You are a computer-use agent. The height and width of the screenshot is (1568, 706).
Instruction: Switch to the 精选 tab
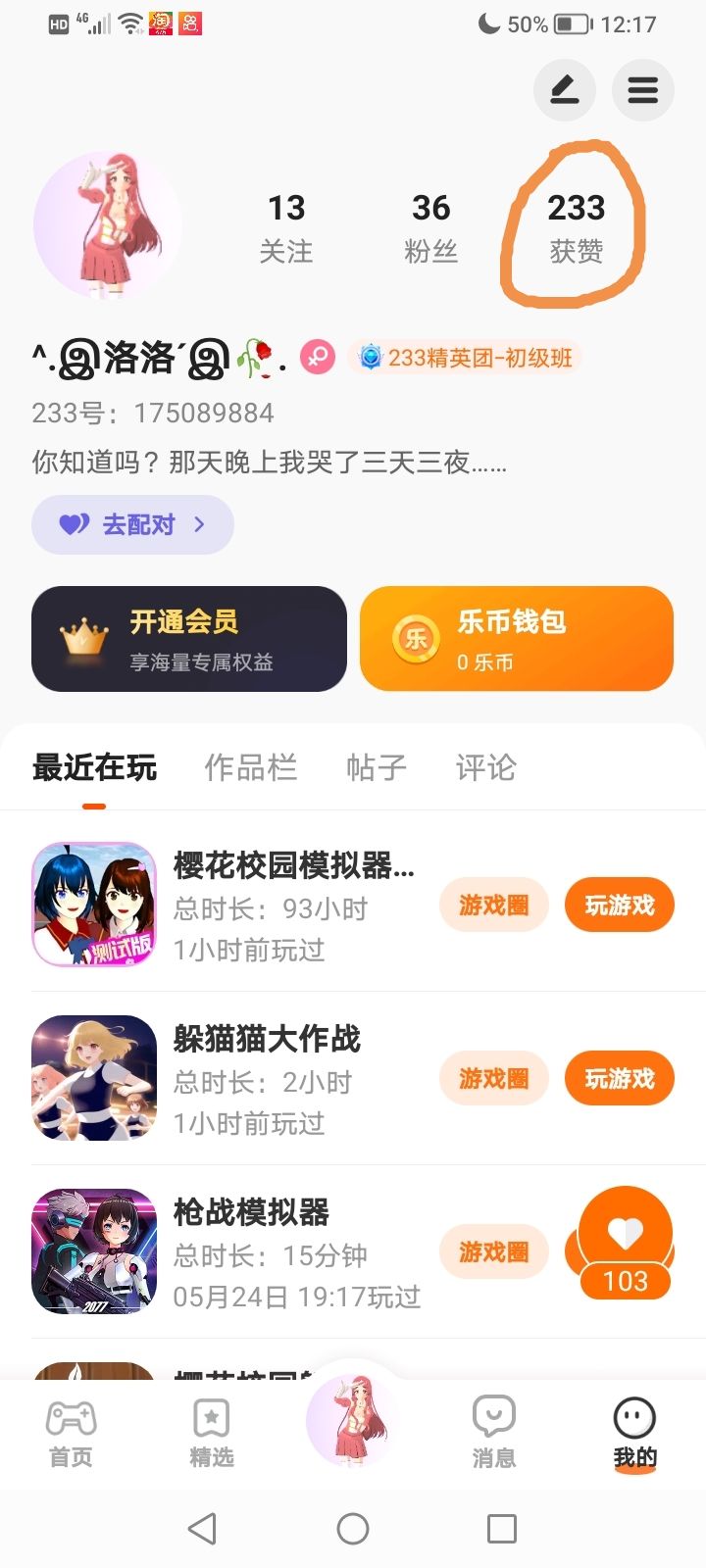tap(212, 1433)
